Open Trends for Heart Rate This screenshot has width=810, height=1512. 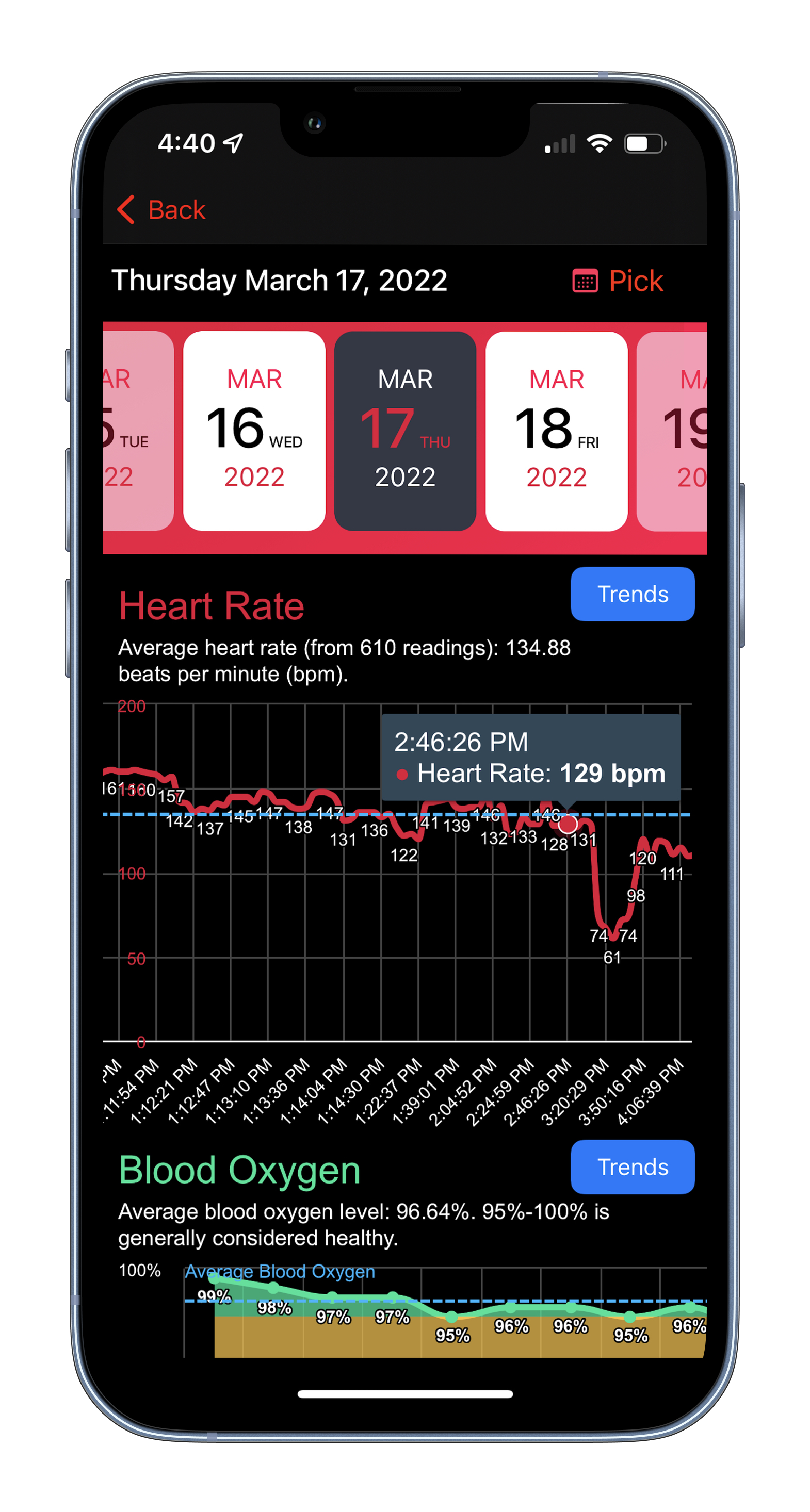(x=632, y=594)
